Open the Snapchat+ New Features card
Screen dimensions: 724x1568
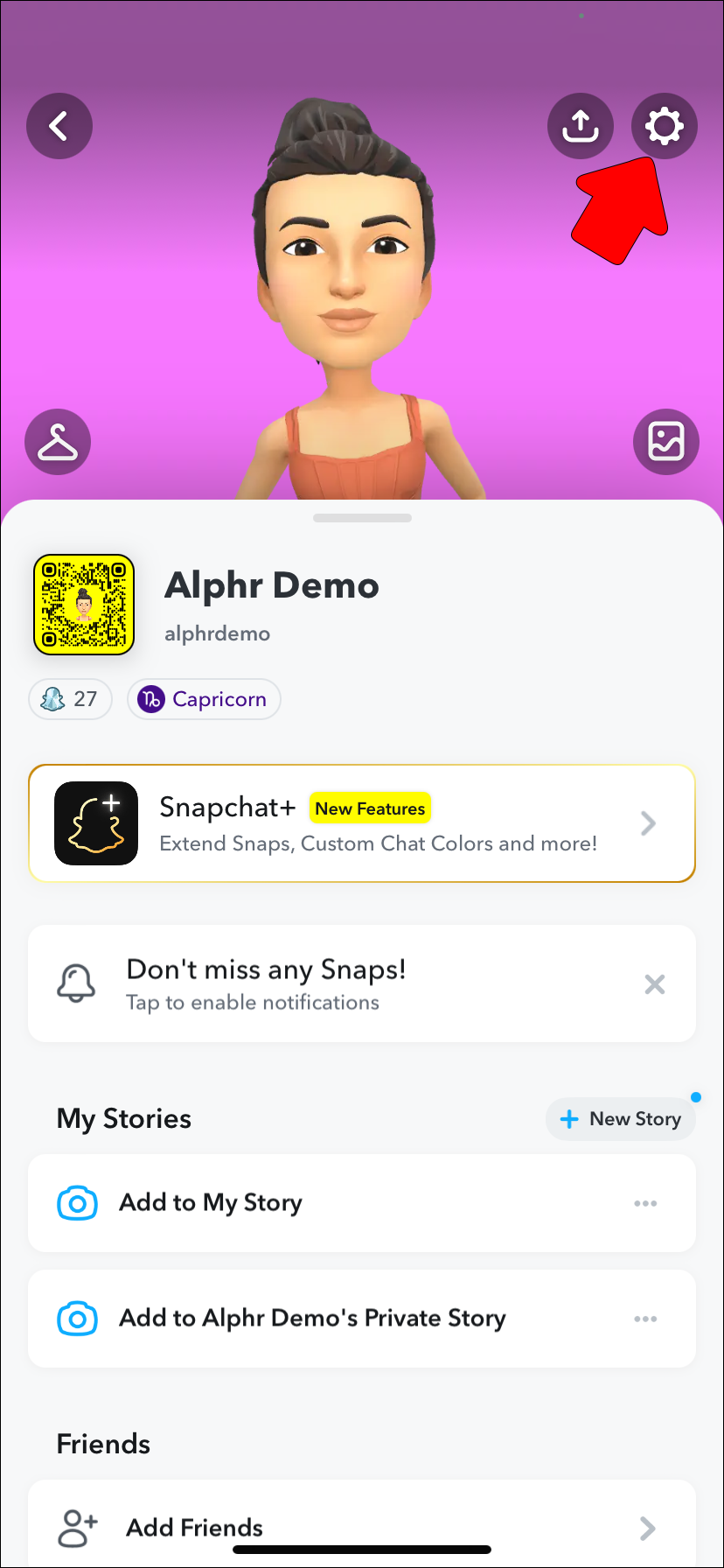pyautogui.click(x=362, y=823)
